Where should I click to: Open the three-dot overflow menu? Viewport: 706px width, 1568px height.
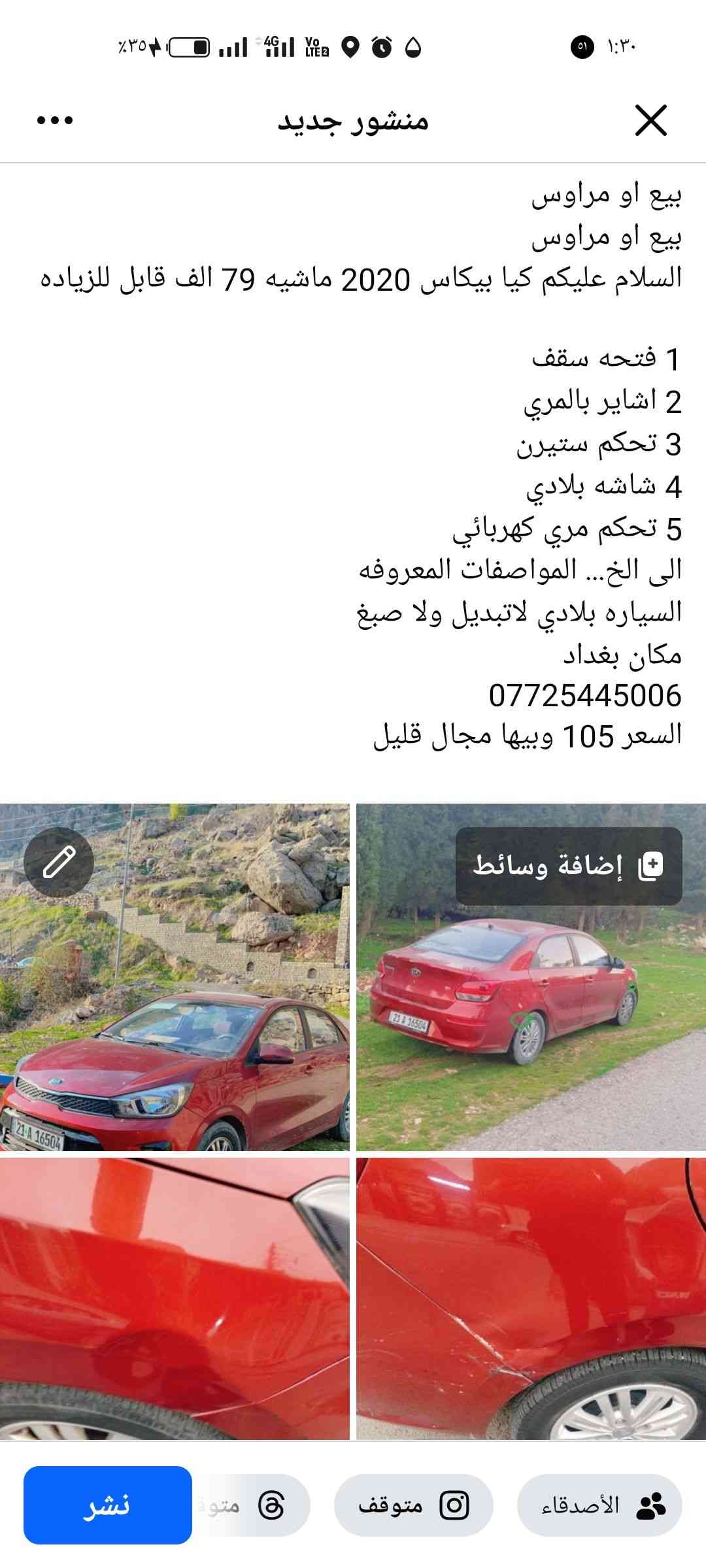pos(55,121)
